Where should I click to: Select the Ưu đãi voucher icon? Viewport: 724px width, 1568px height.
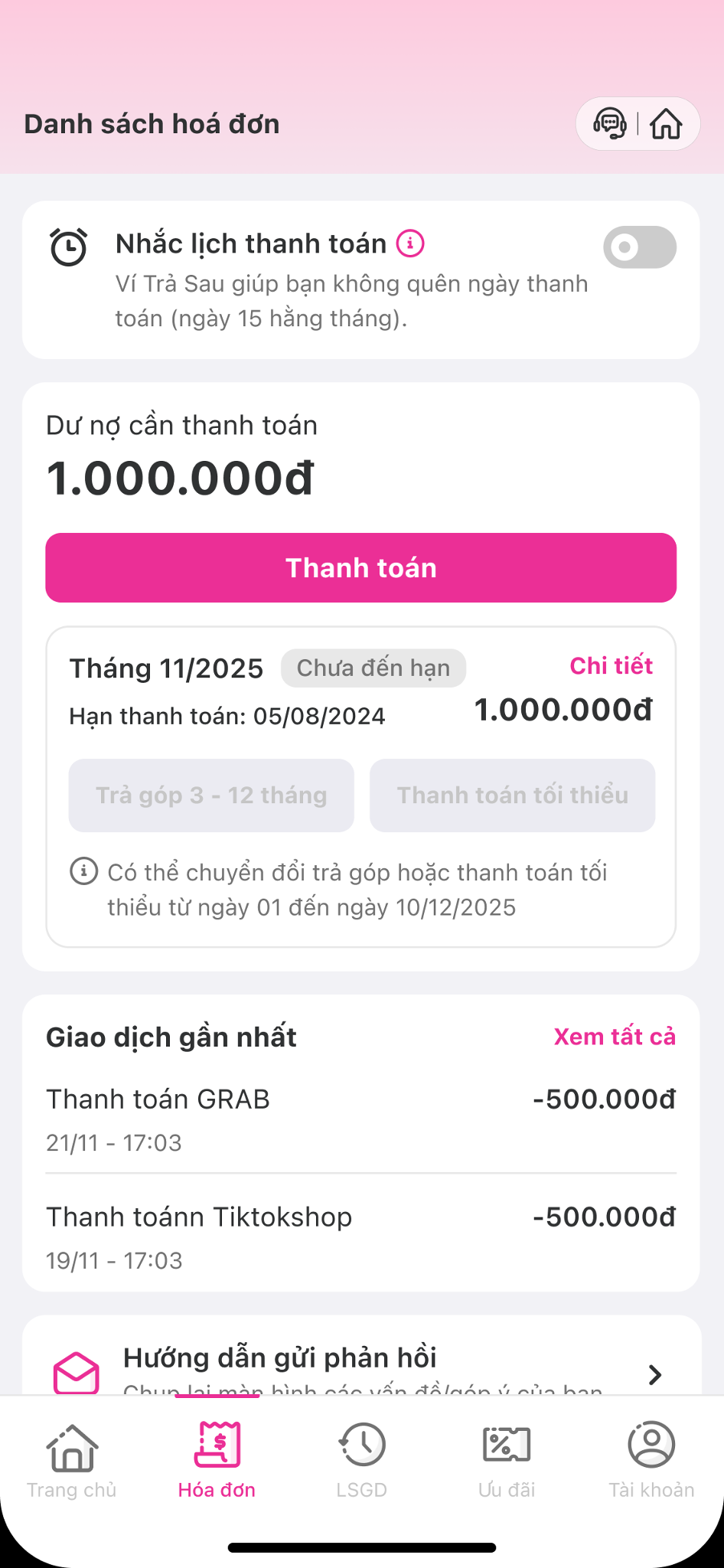click(507, 1443)
